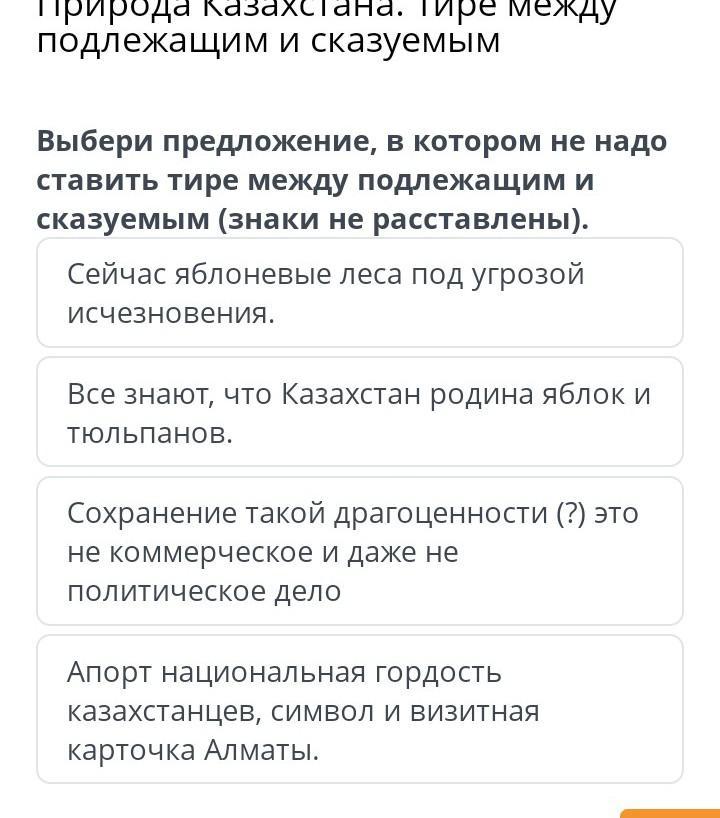The width and height of the screenshot is (720, 818).
Task: Select the answer 'Апорт национальная гордость казахстанцев'
Action: coord(359,709)
